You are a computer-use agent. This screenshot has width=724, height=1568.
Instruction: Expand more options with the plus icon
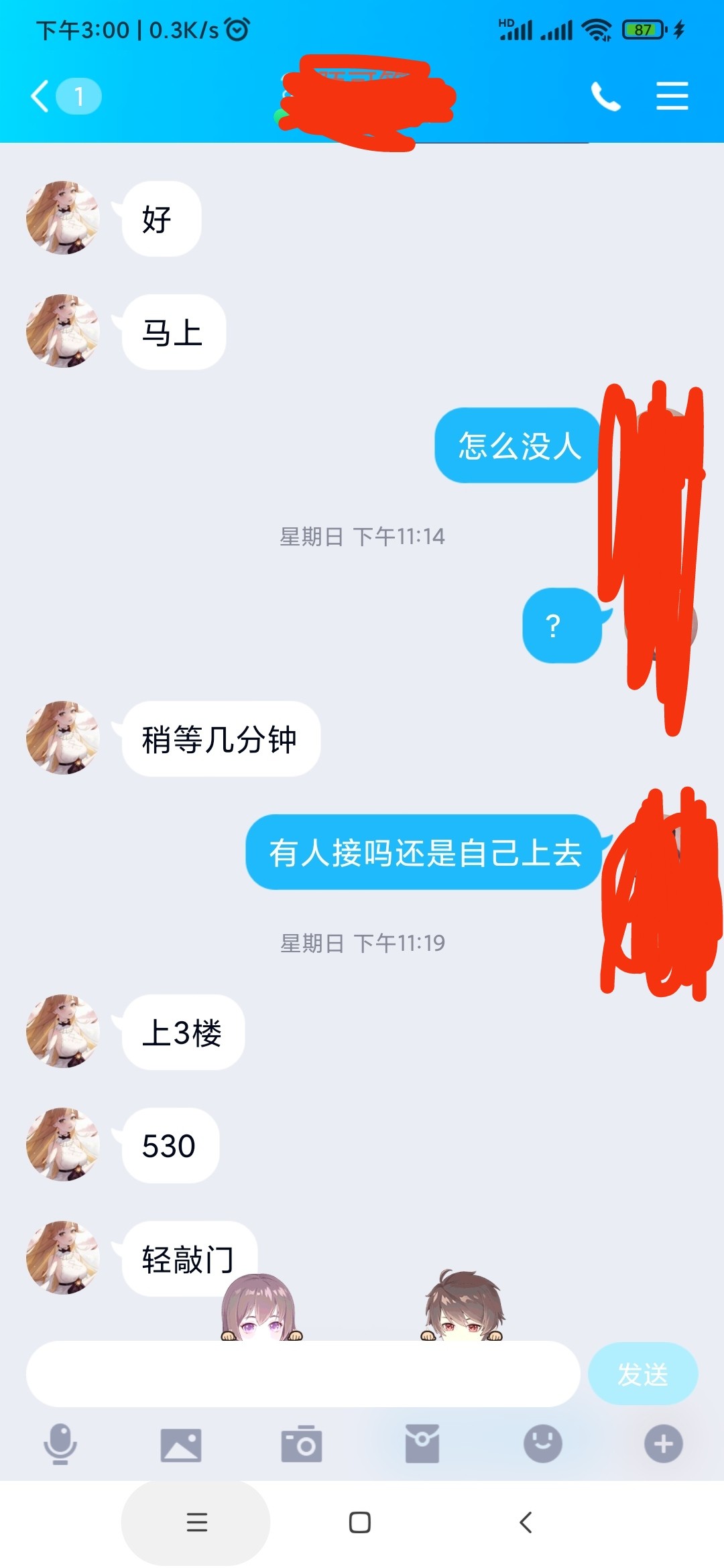[x=663, y=1444]
